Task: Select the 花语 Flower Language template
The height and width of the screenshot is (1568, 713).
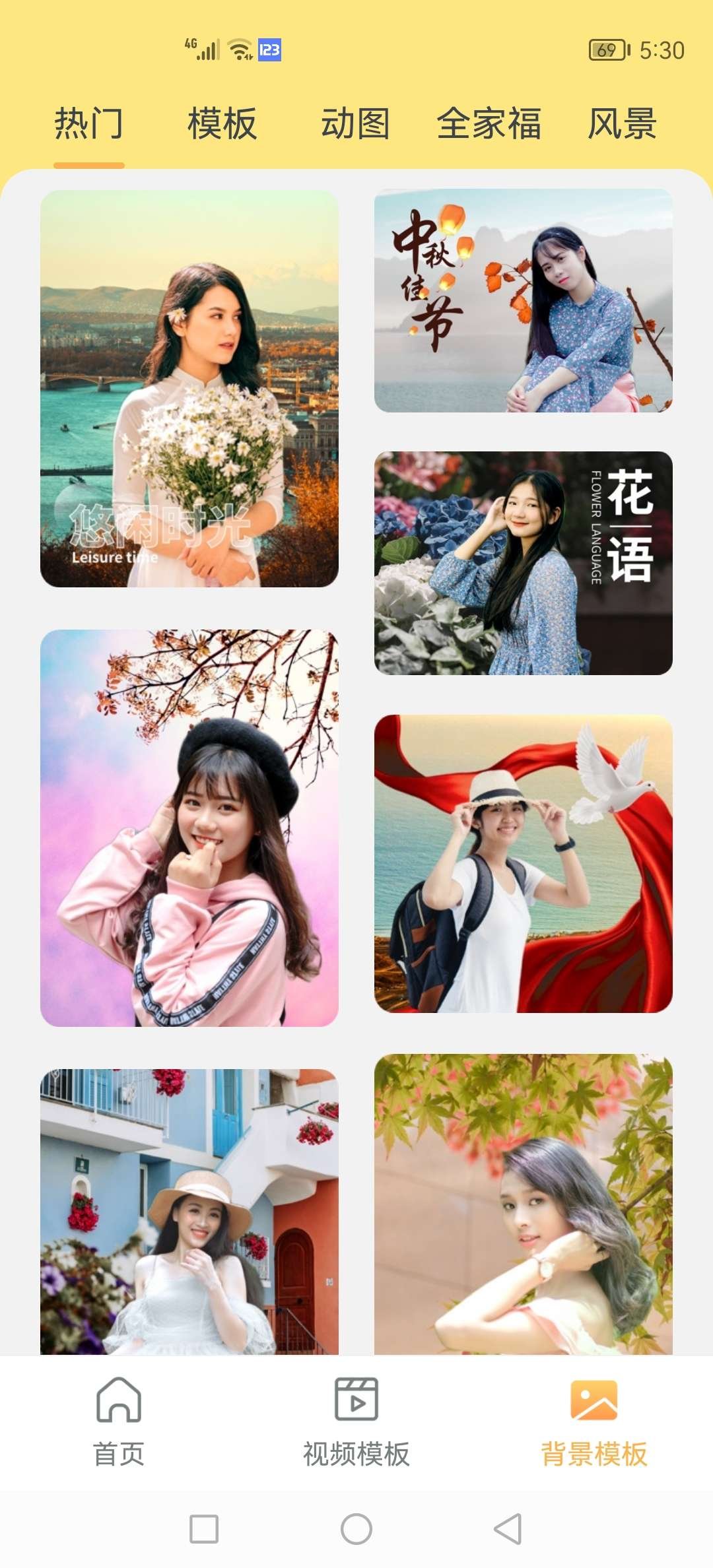Action: (523, 563)
